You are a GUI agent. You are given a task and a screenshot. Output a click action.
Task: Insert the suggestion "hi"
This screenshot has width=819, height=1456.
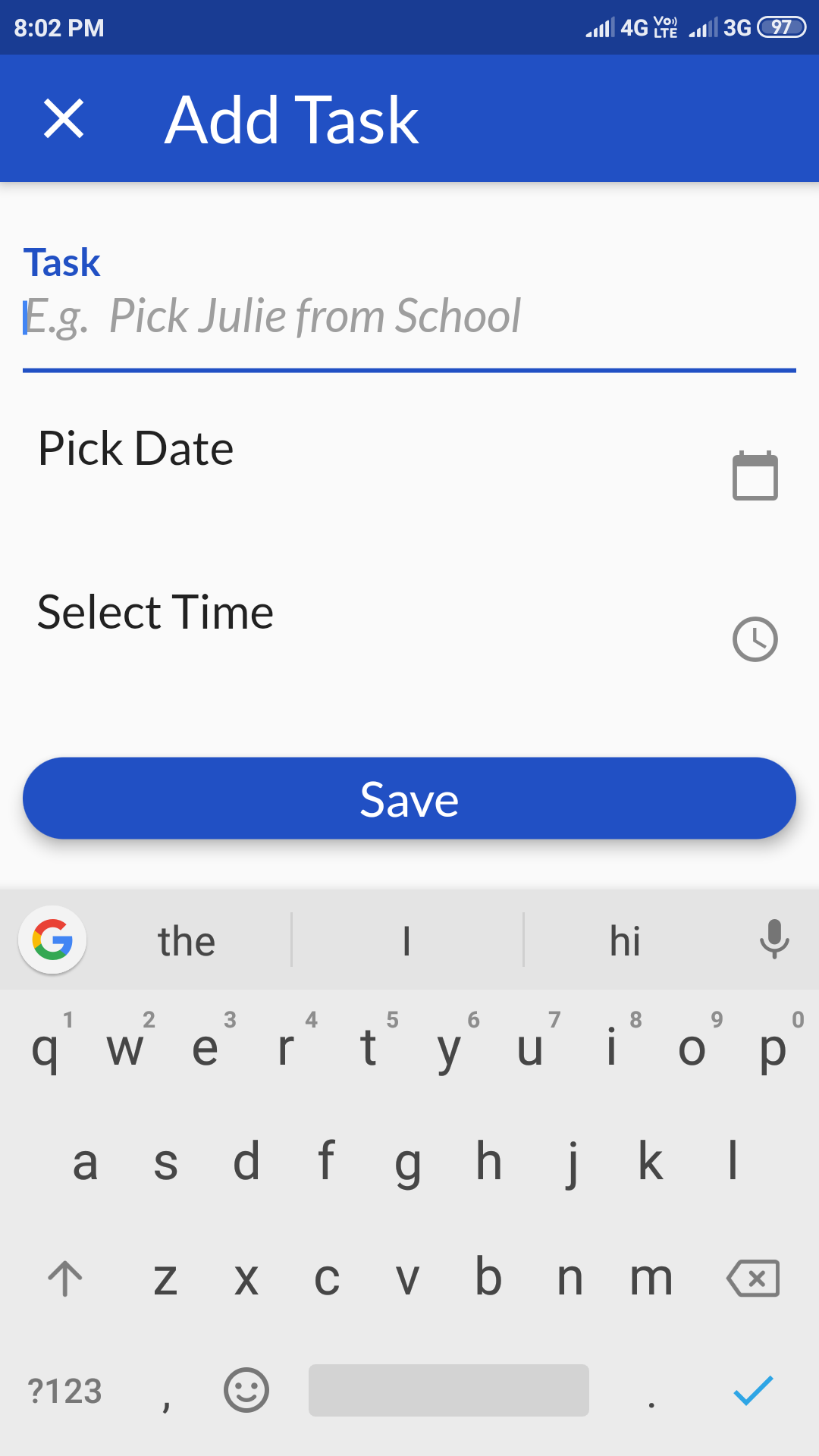point(626,941)
